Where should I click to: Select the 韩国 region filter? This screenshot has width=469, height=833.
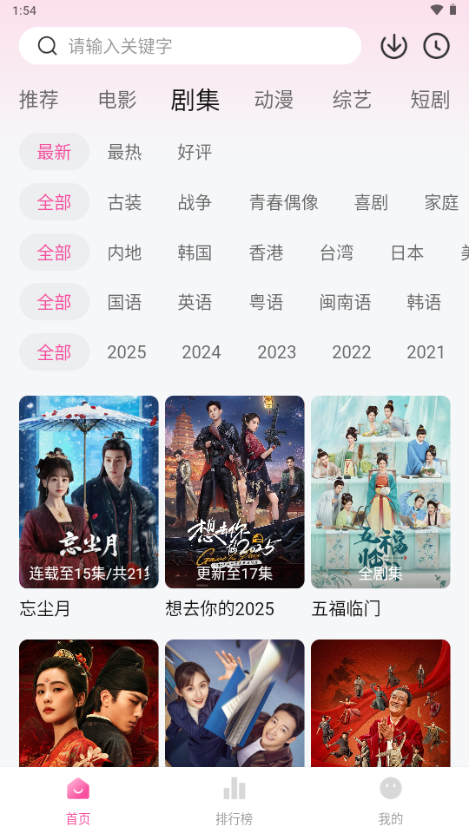coord(194,252)
